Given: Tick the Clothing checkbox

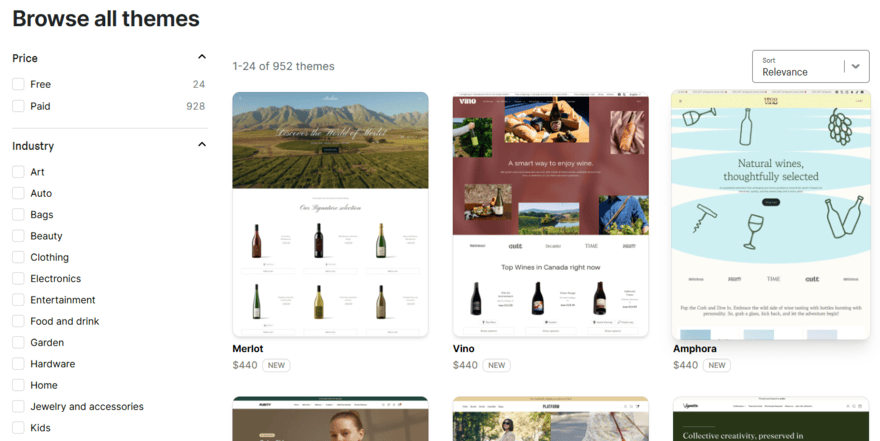Looking at the screenshot, I should tap(18, 257).
